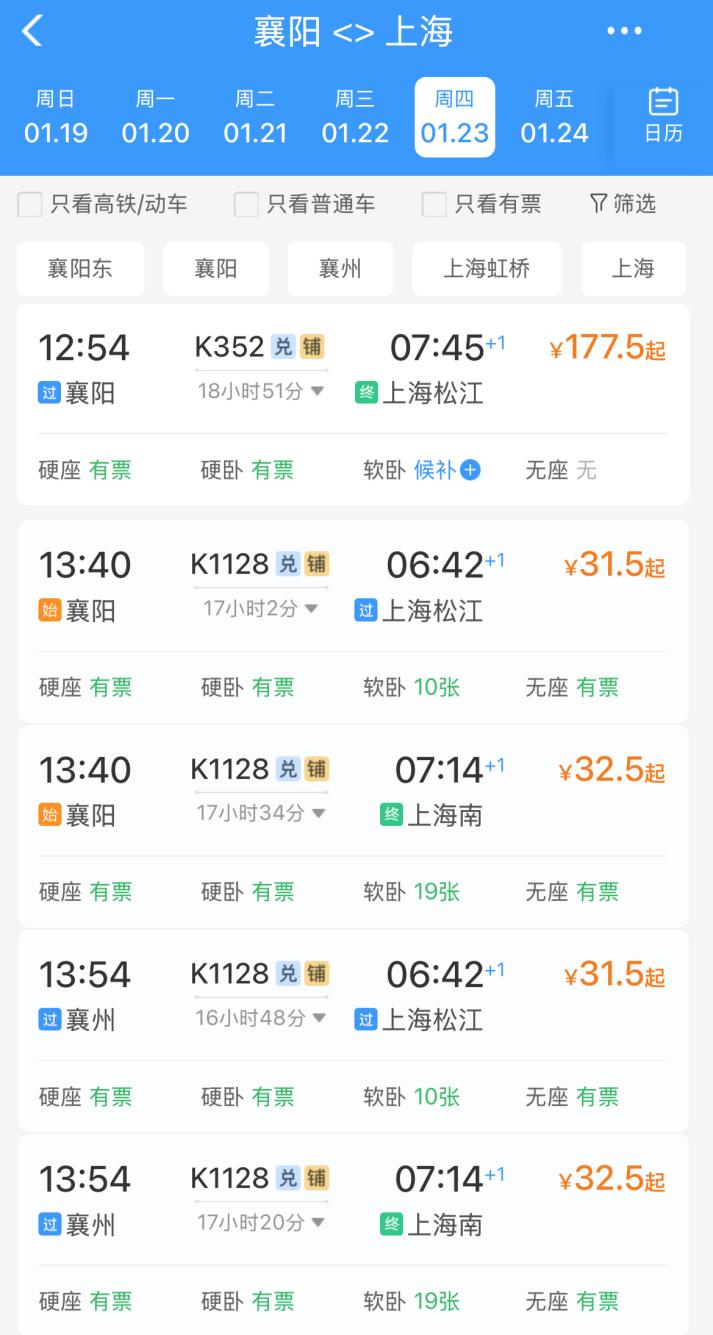Expand the 16小时48分 duration dropdown
This screenshot has height=1335, width=713.
[x=261, y=1018]
